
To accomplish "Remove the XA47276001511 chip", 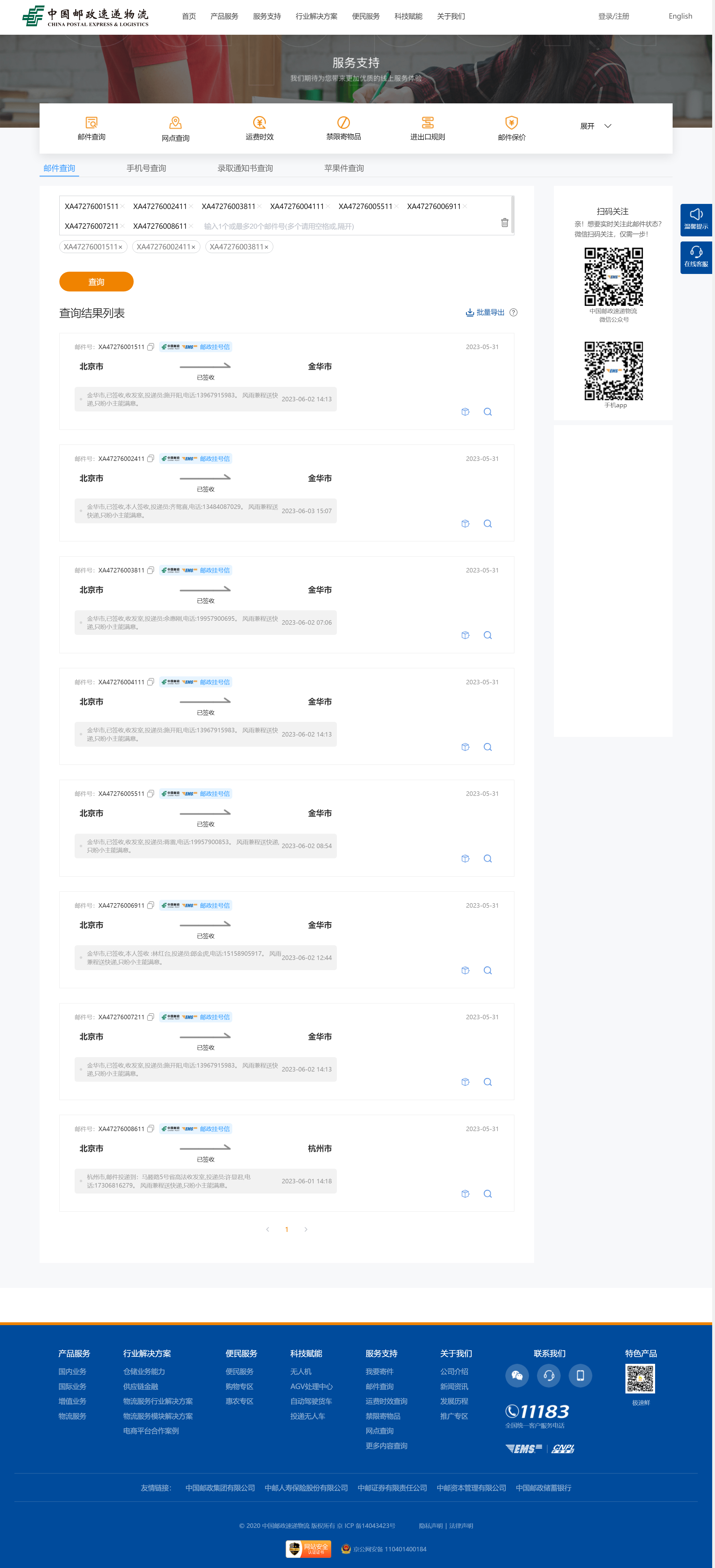I will tap(120, 247).
